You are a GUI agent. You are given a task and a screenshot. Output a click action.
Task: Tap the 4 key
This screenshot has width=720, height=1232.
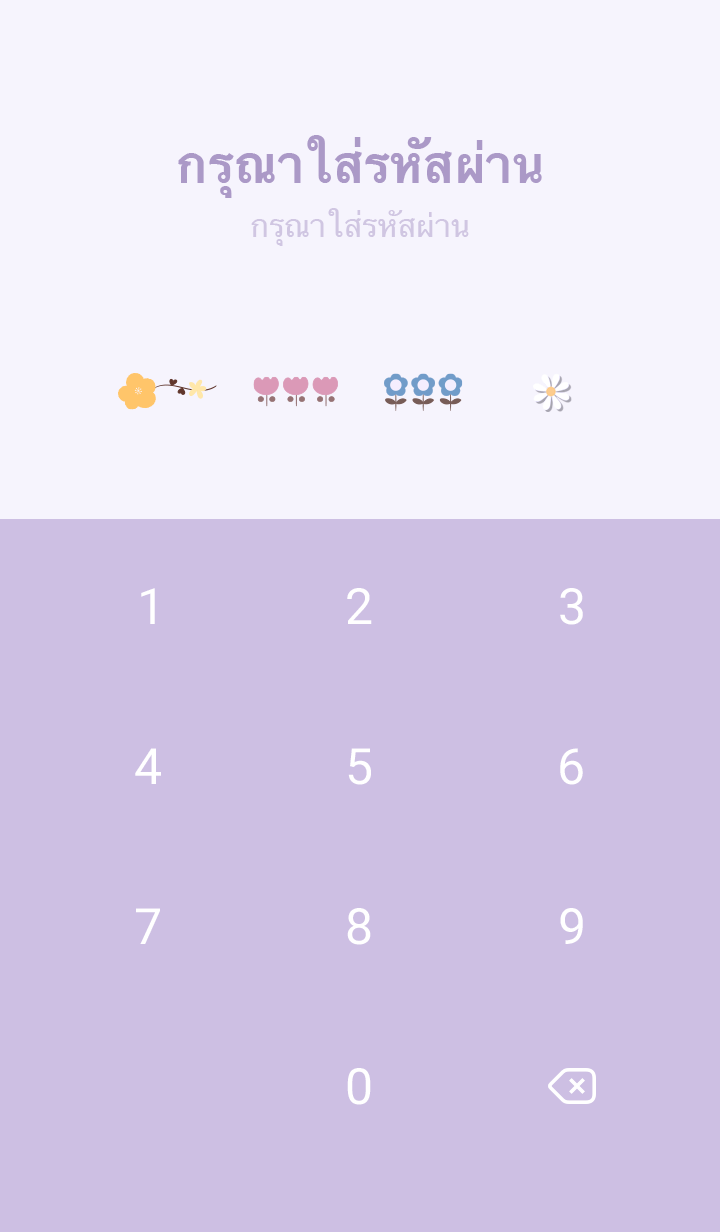coord(148,767)
